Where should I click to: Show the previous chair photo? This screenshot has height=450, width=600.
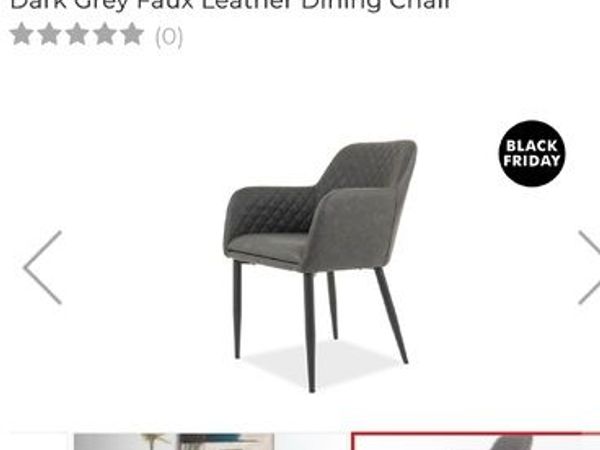(42, 268)
